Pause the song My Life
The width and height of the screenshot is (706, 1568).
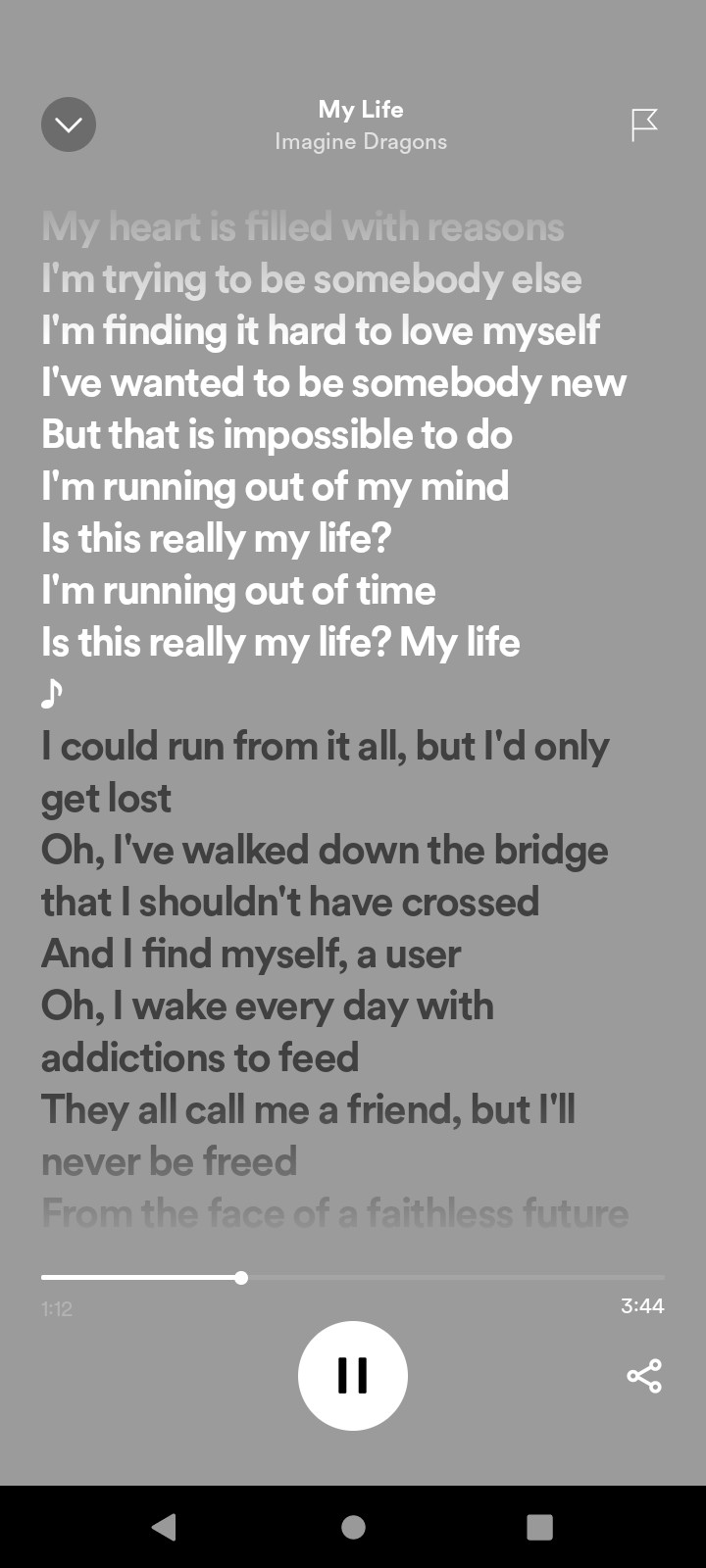pos(353,1375)
